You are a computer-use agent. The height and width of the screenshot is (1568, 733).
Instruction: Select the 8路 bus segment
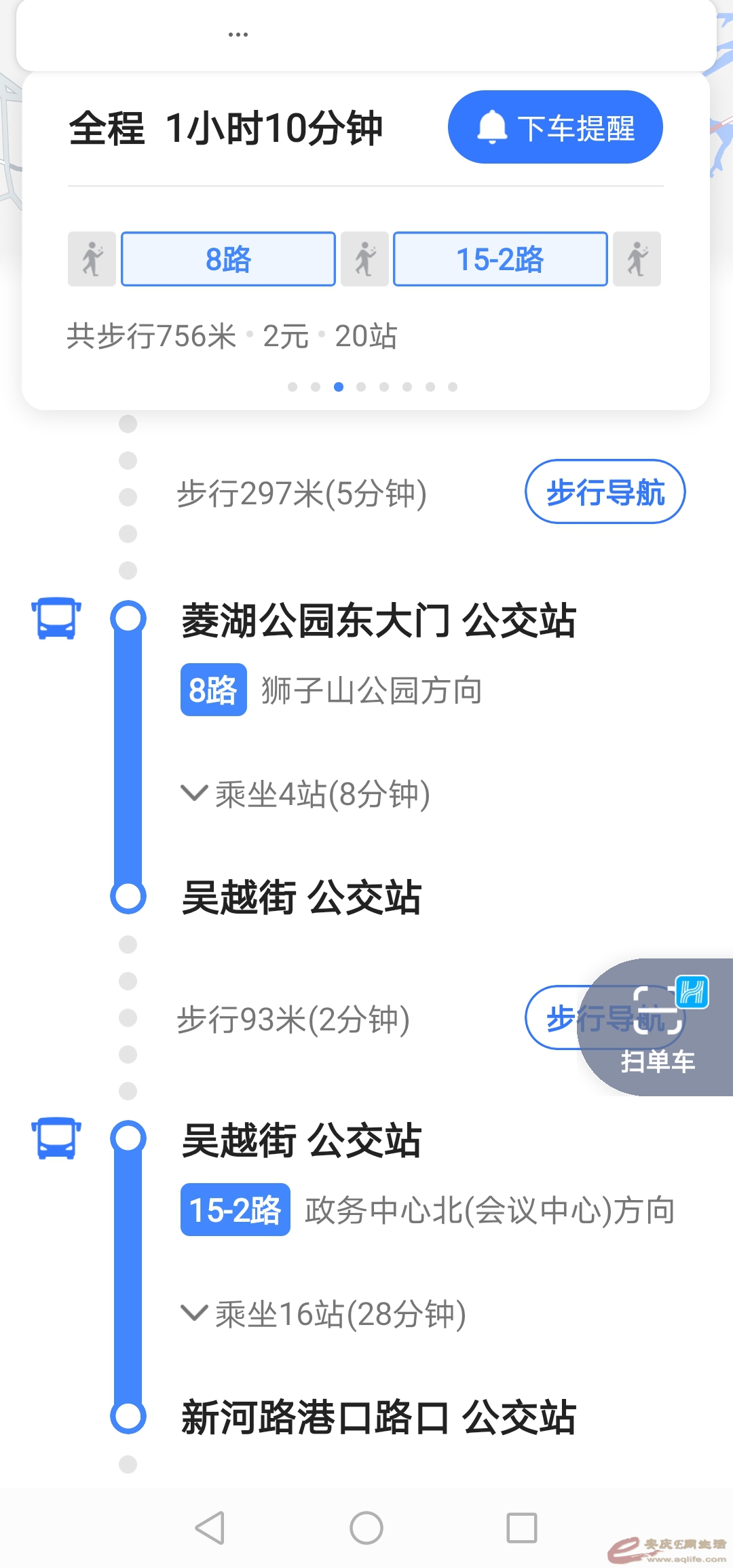pos(228,259)
